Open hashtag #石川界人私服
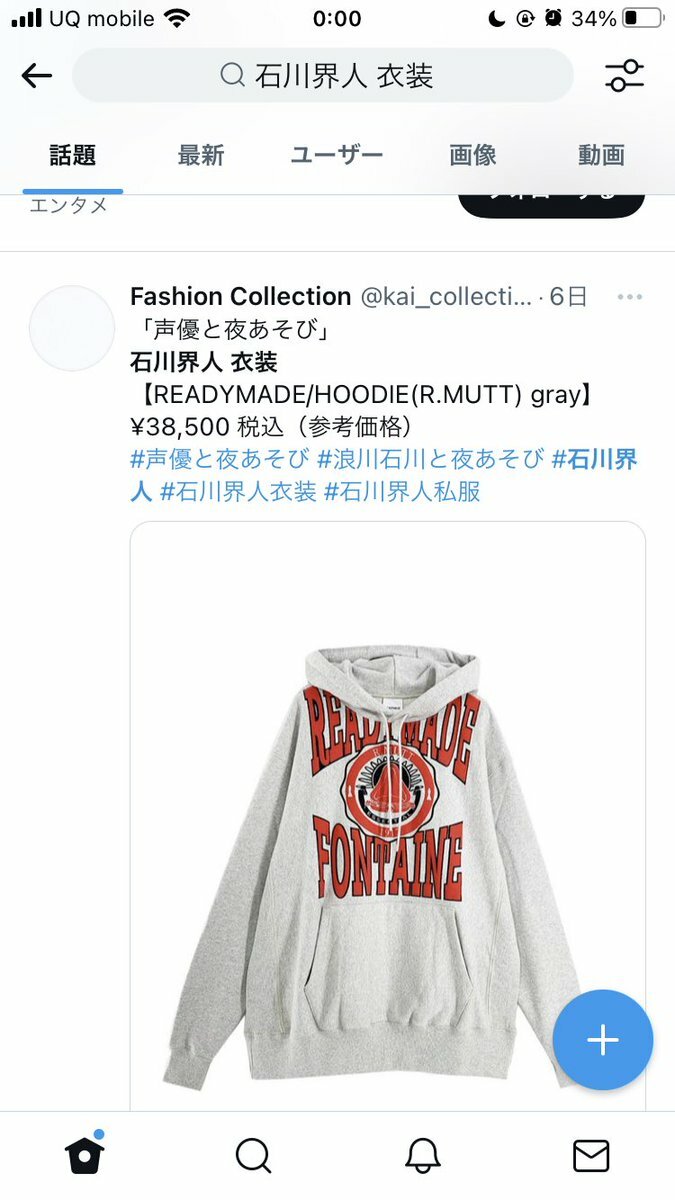675x1200 pixels. pos(402,492)
